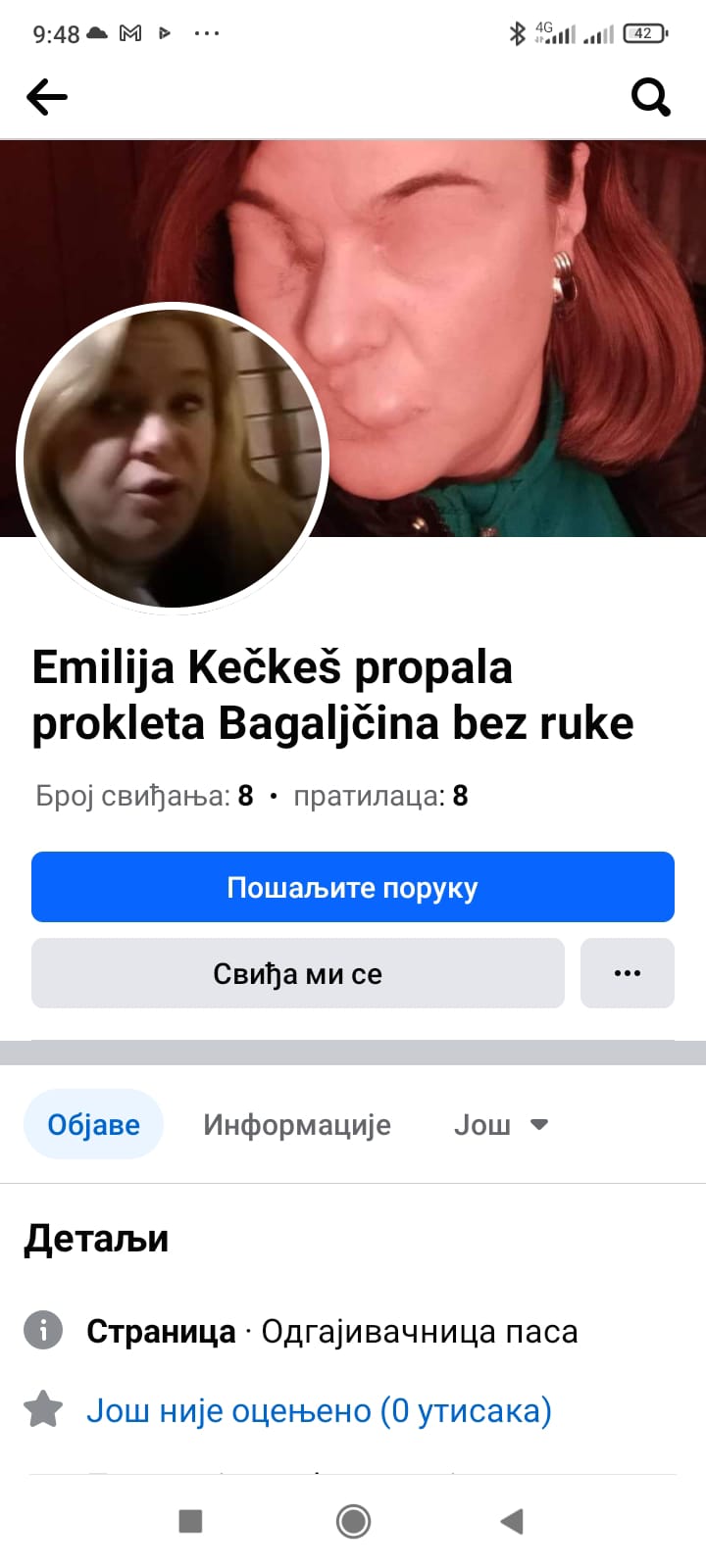
Task: Like the page with Свиђа ми се
Action: click(x=297, y=973)
